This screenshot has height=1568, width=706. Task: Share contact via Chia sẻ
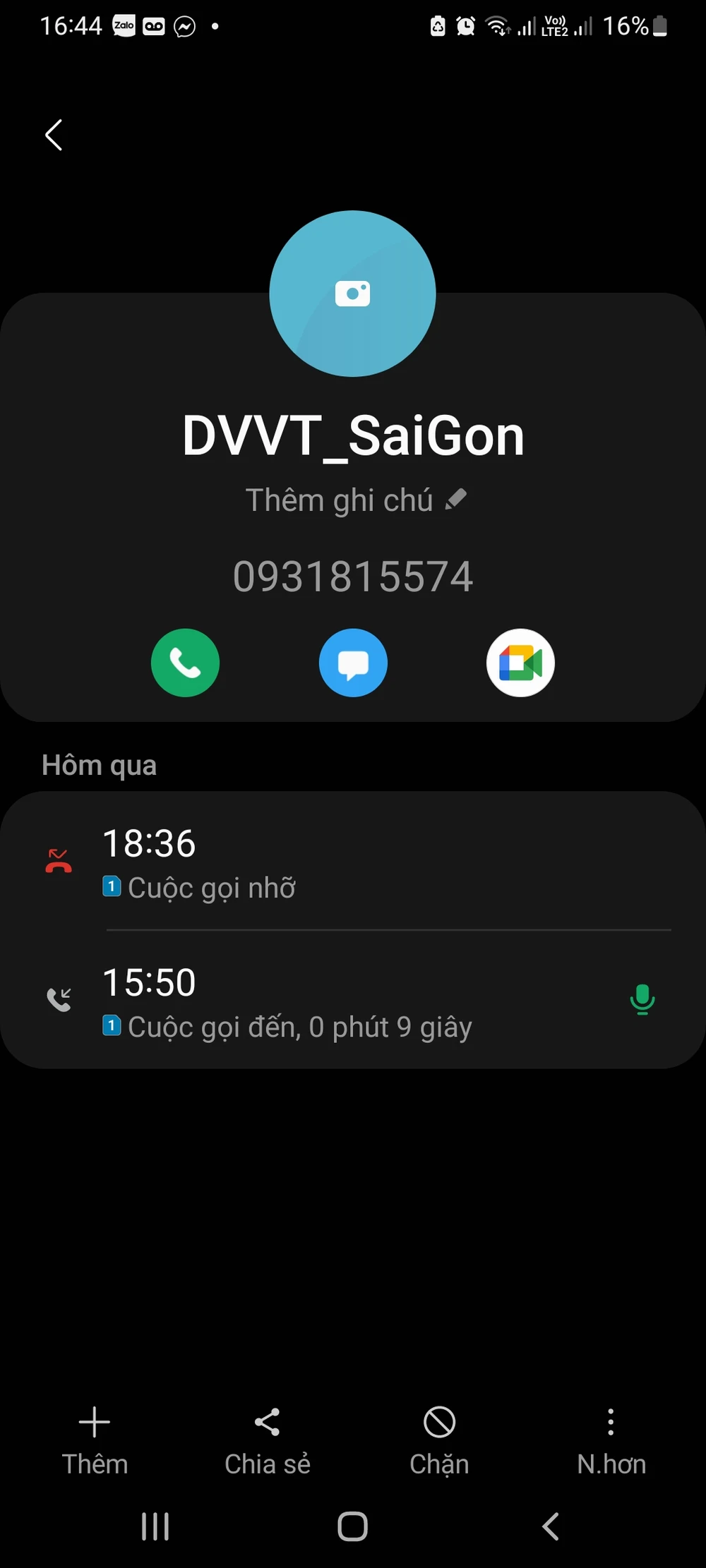(x=267, y=1440)
